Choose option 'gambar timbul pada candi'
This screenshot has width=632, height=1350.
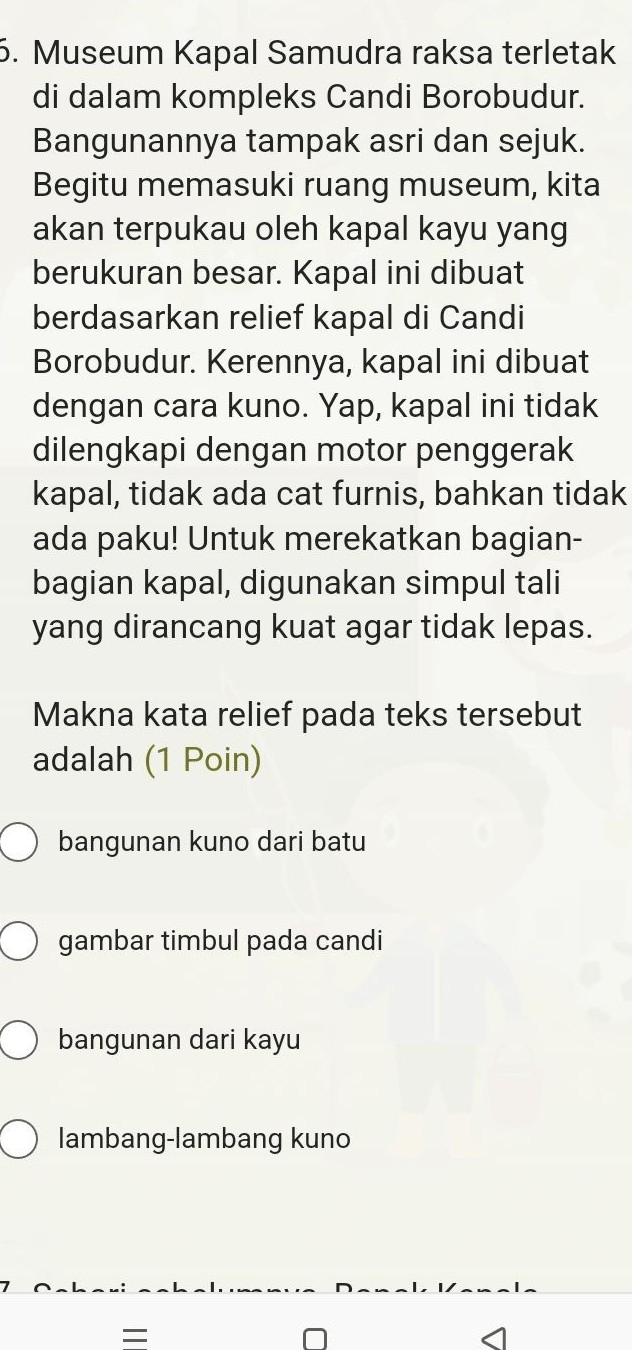[19, 941]
